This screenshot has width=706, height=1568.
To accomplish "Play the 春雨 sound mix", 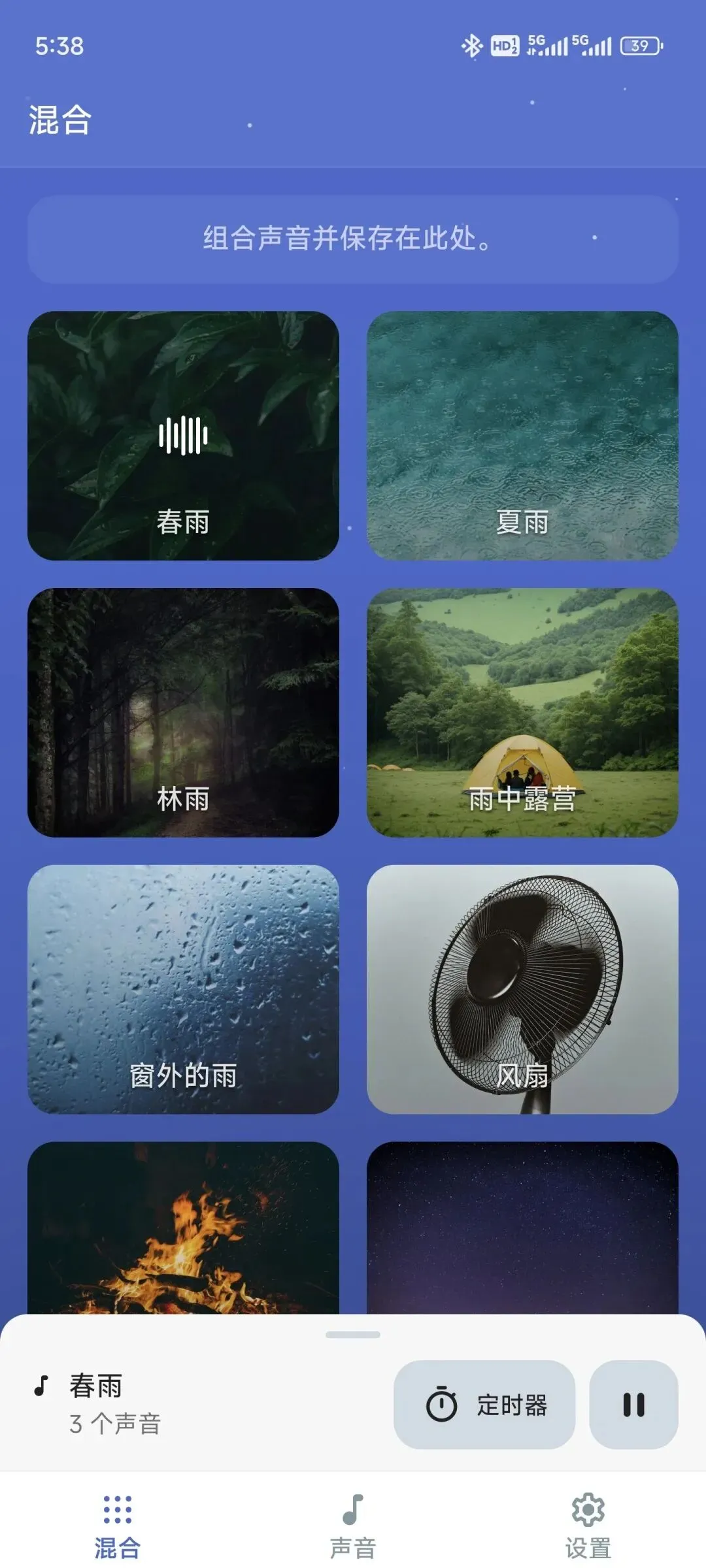I will [183, 436].
